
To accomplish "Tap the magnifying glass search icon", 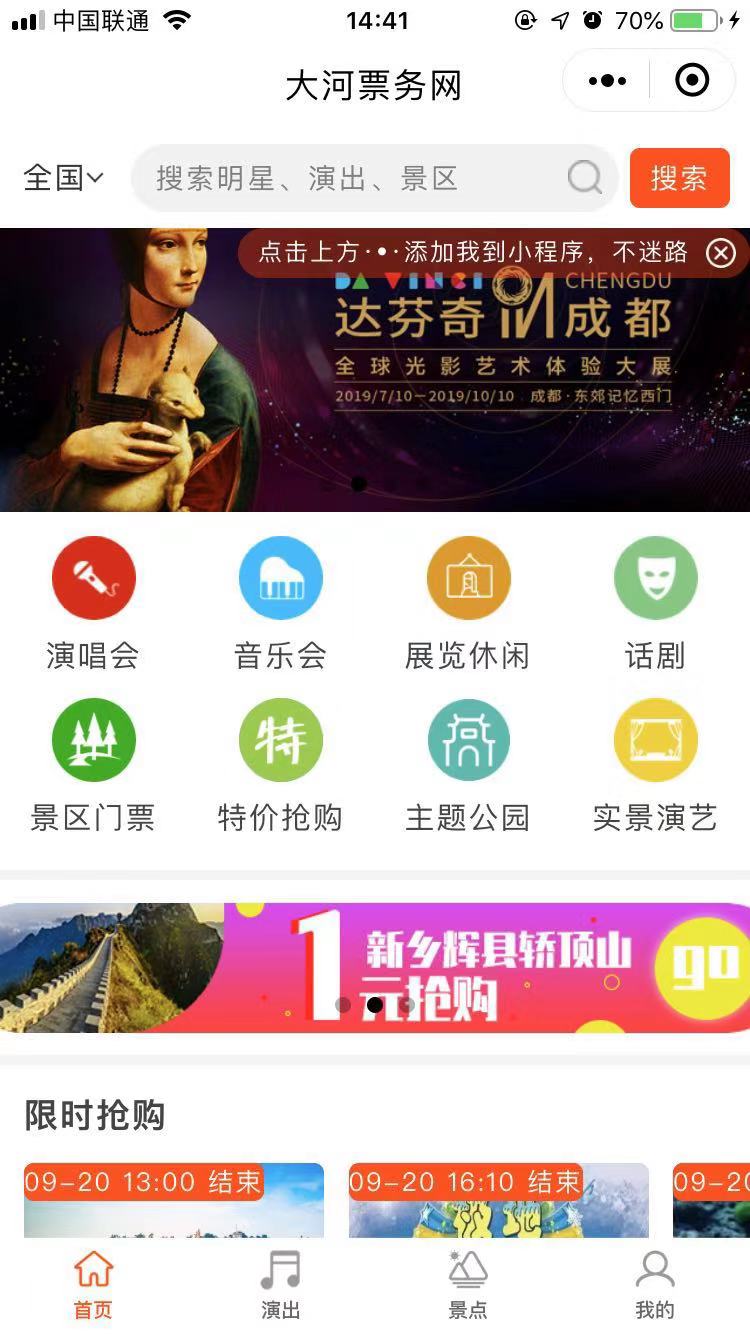I will (584, 177).
